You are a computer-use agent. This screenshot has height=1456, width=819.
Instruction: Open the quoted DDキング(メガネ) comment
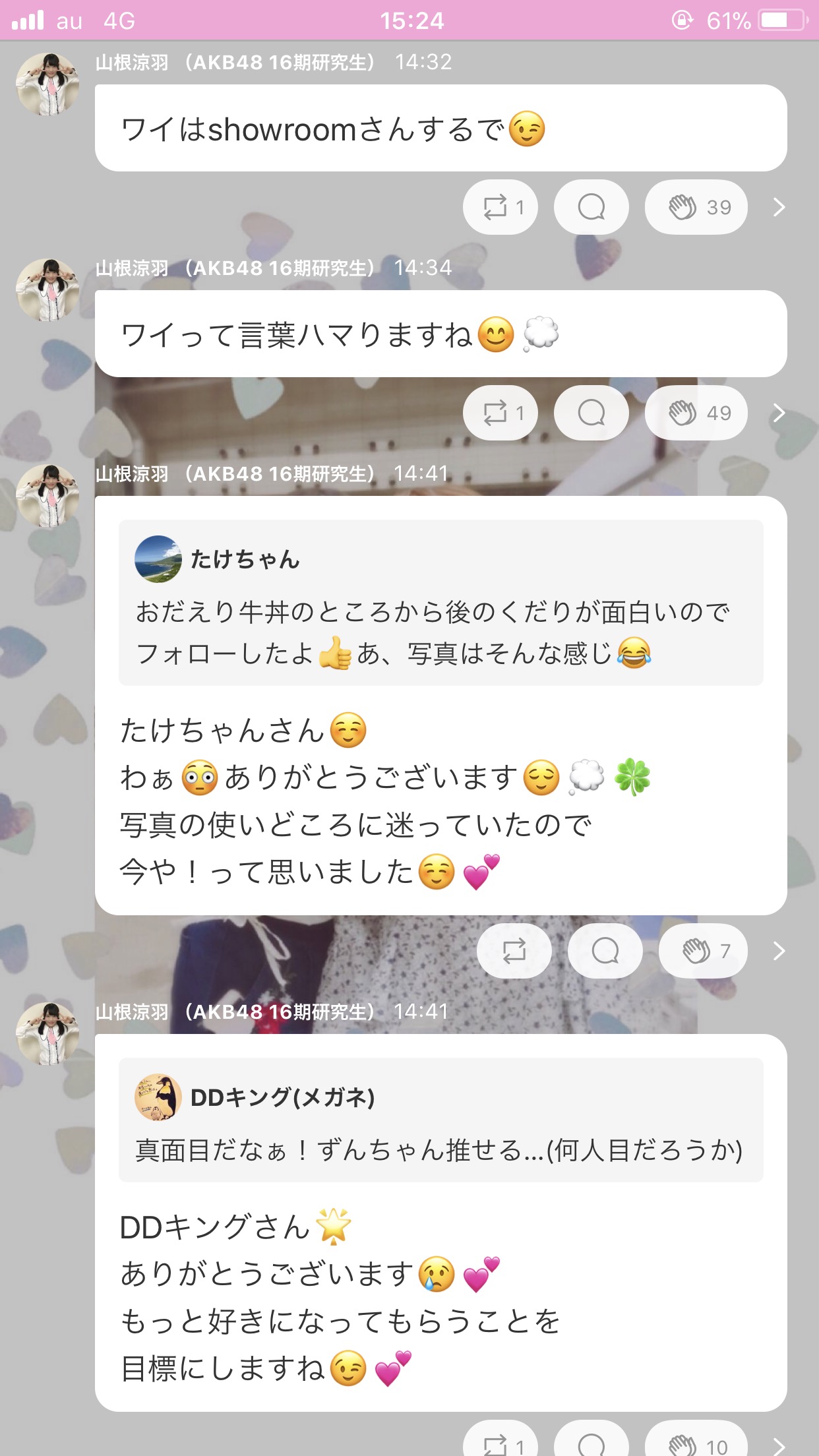tap(441, 1120)
